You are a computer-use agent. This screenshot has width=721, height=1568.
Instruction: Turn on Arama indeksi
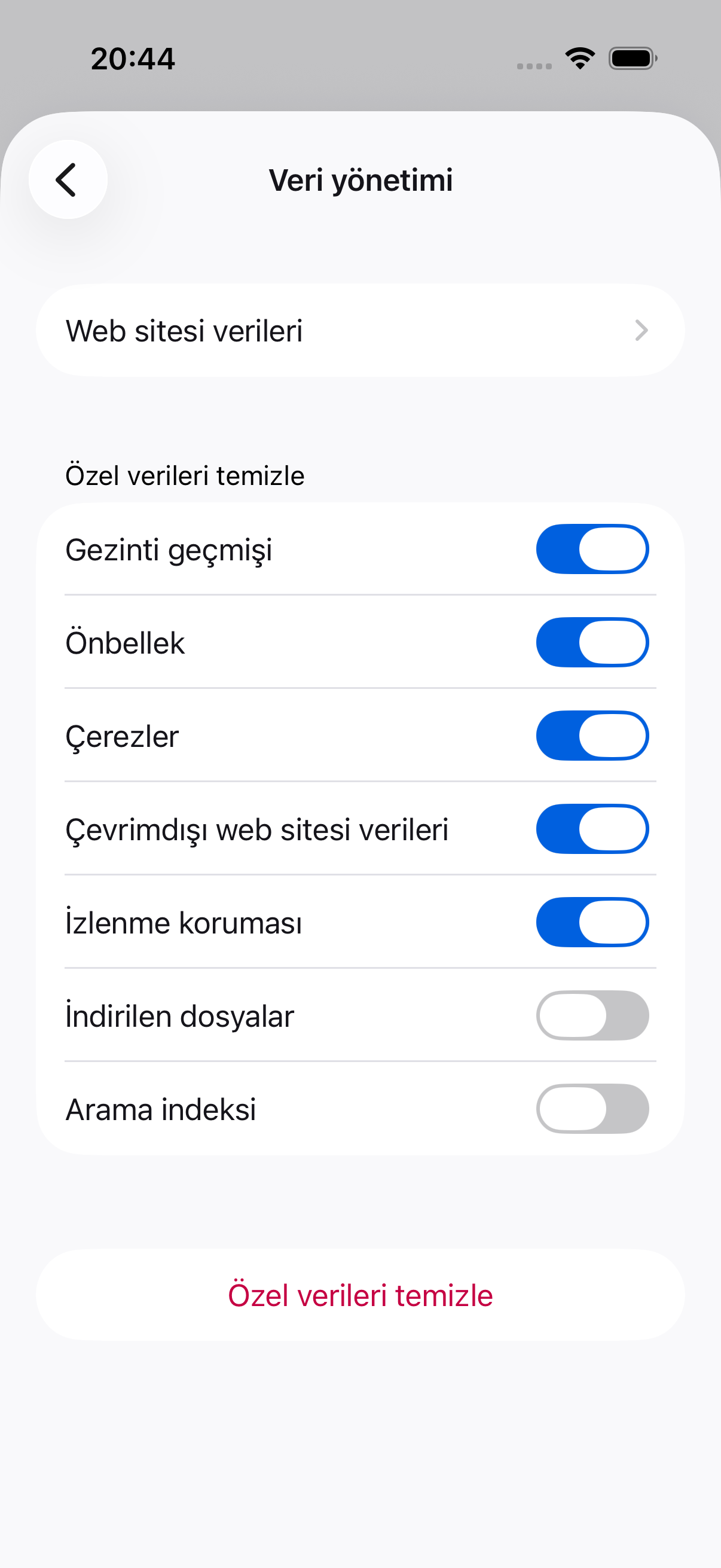coord(592,1109)
